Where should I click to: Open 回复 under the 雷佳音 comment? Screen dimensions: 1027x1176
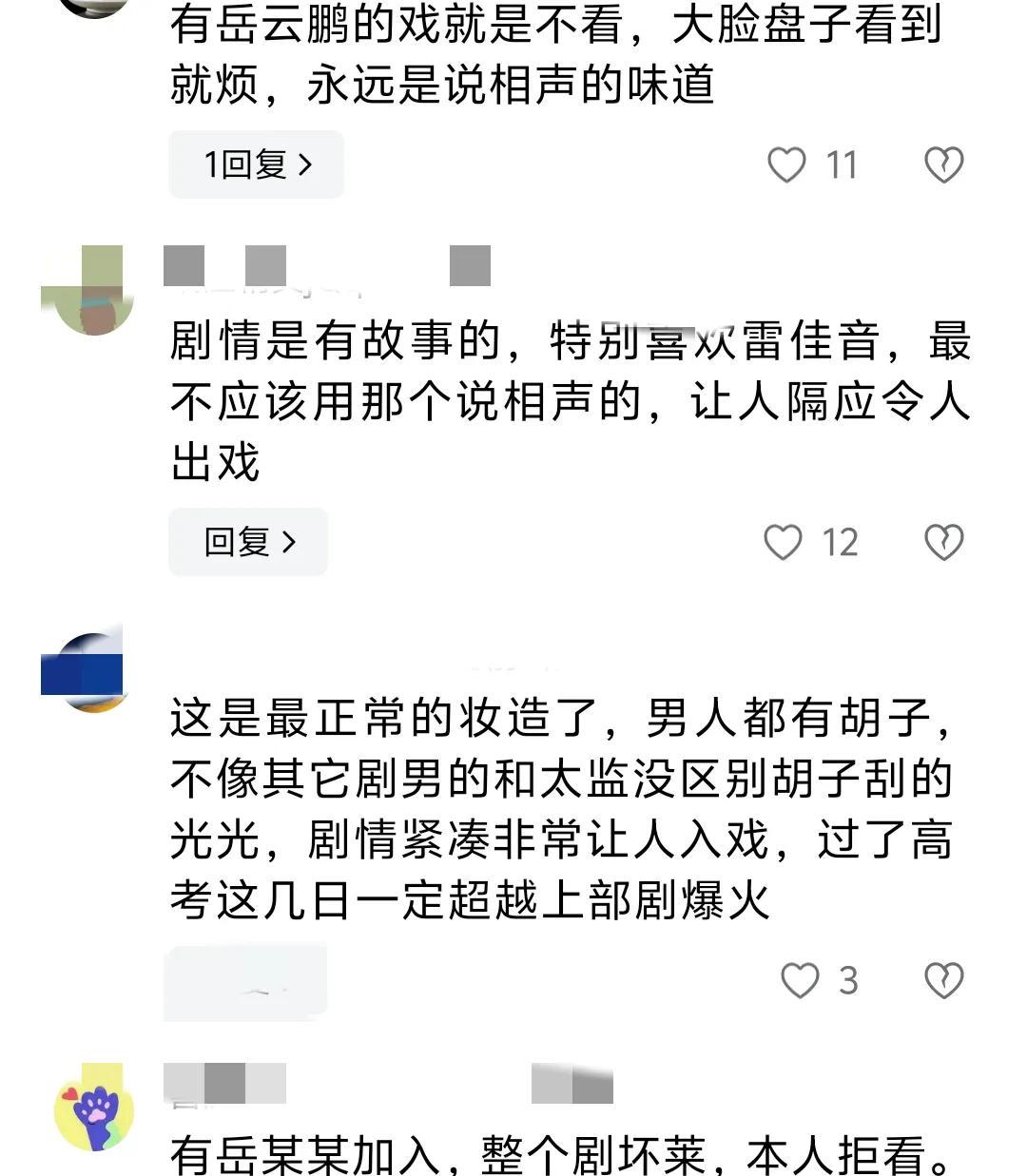[x=248, y=542]
